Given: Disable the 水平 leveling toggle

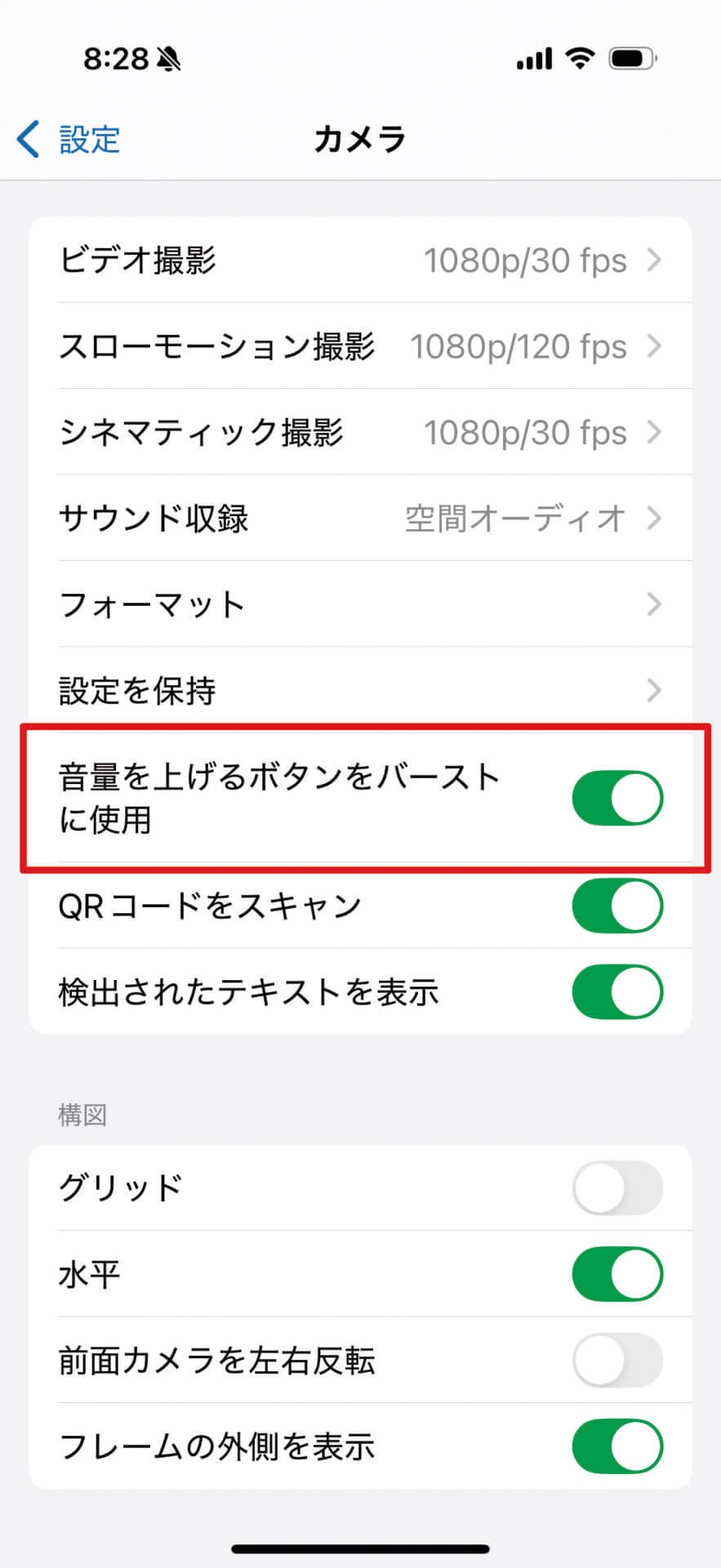Looking at the screenshot, I should click(x=617, y=1273).
